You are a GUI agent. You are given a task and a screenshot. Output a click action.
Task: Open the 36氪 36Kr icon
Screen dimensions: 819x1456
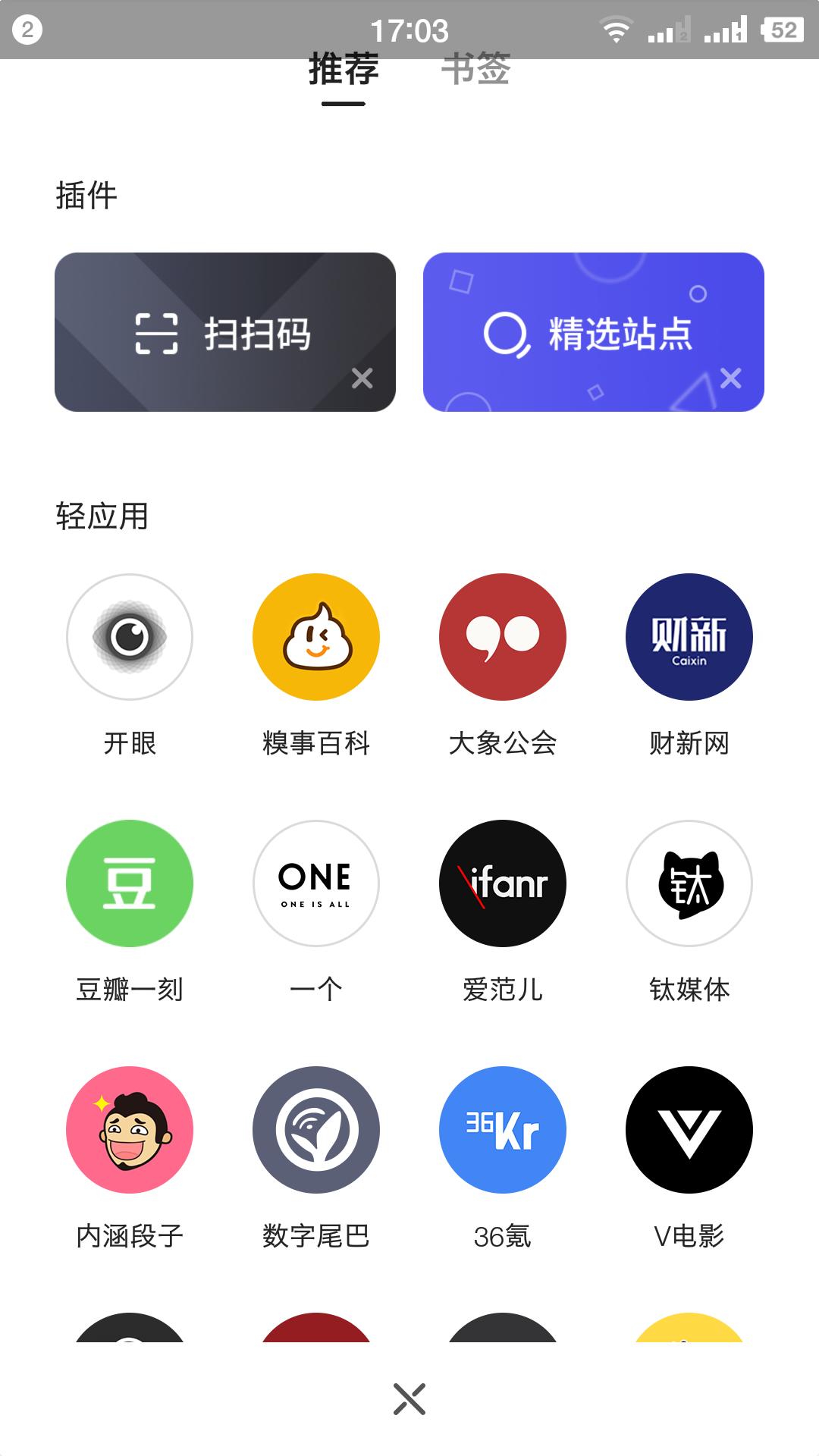(502, 1130)
